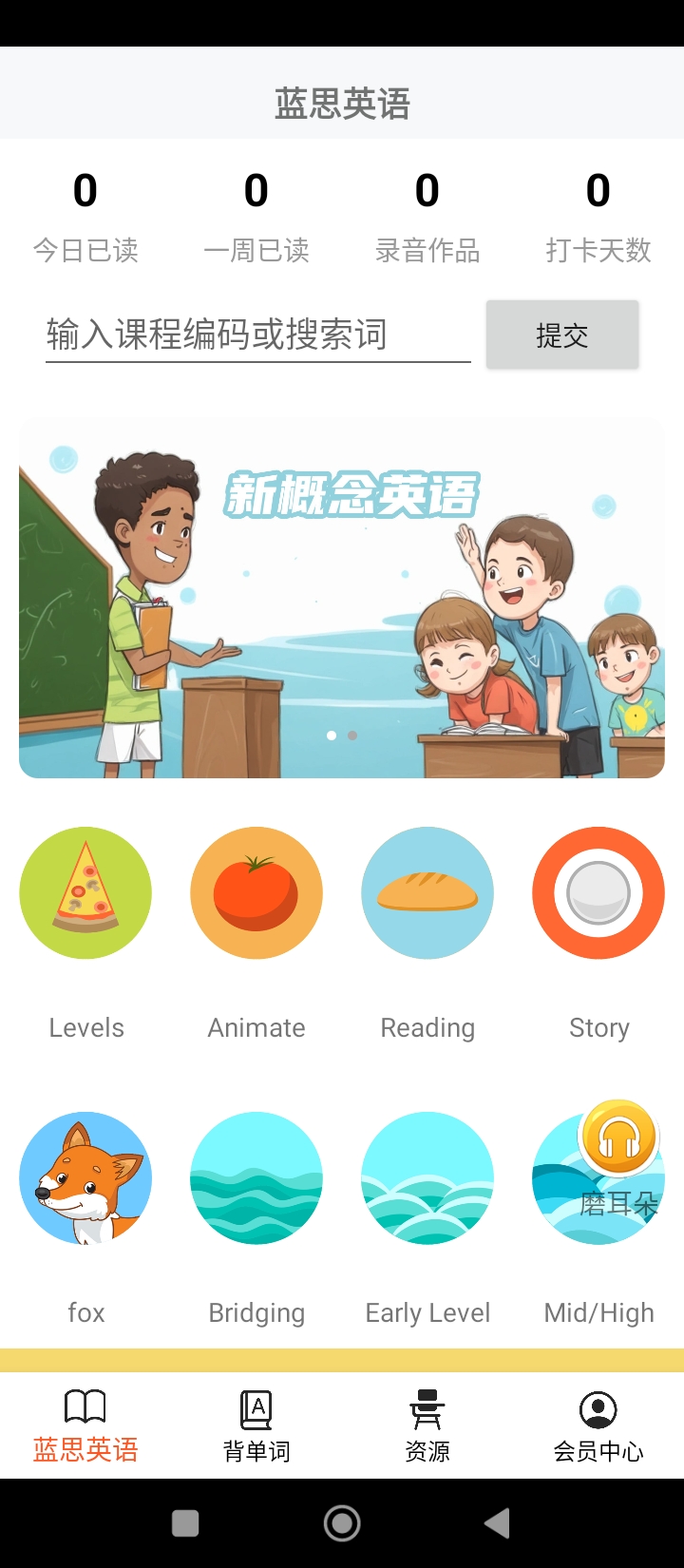Viewport: 684px width, 1568px height.
Task: Switch to the 背单词 tab
Action: (x=256, y=1425)
